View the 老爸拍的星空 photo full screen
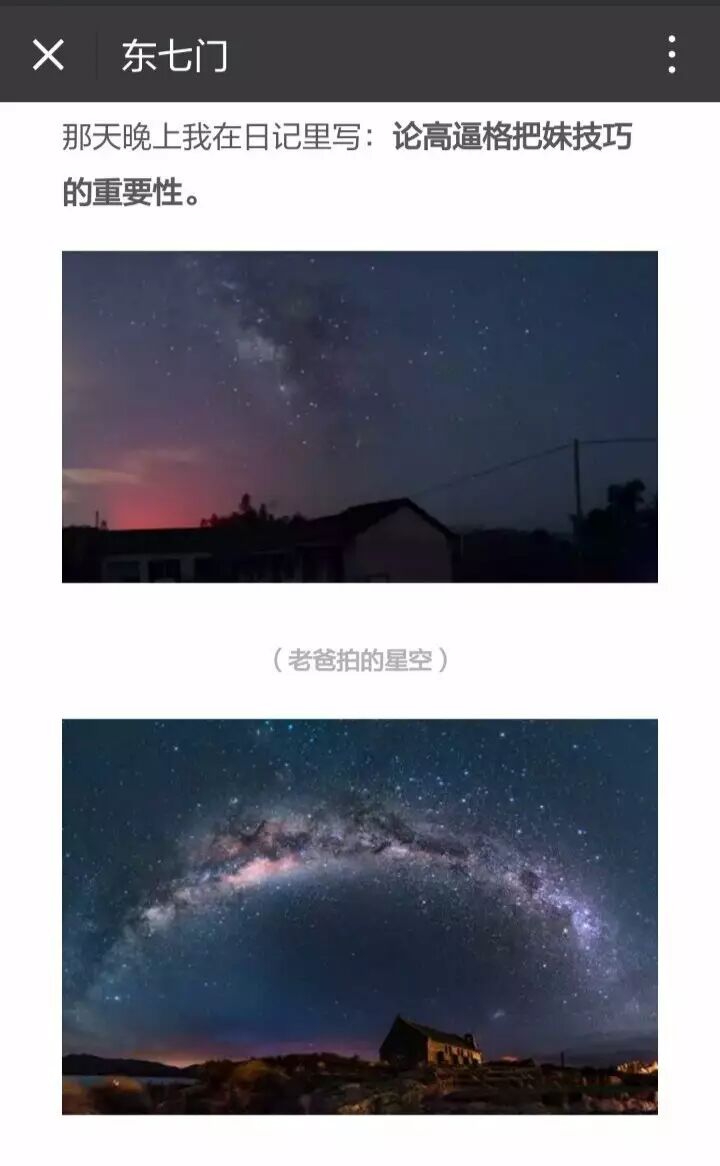Screen dimensions: 720x1166 pyautogui.click(x=360, y=417)
